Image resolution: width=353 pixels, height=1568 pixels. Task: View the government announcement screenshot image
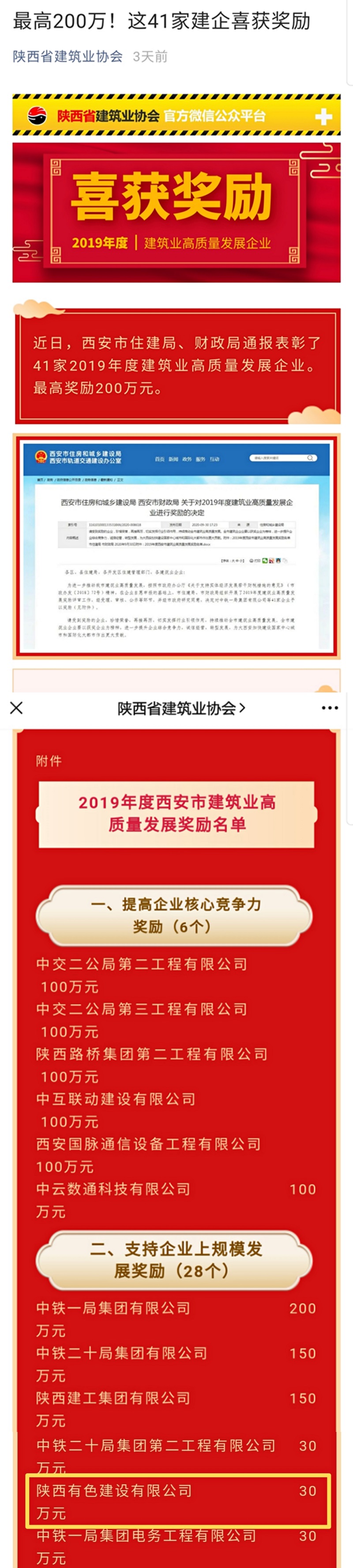pyautogui.click(x=176, y=546)
